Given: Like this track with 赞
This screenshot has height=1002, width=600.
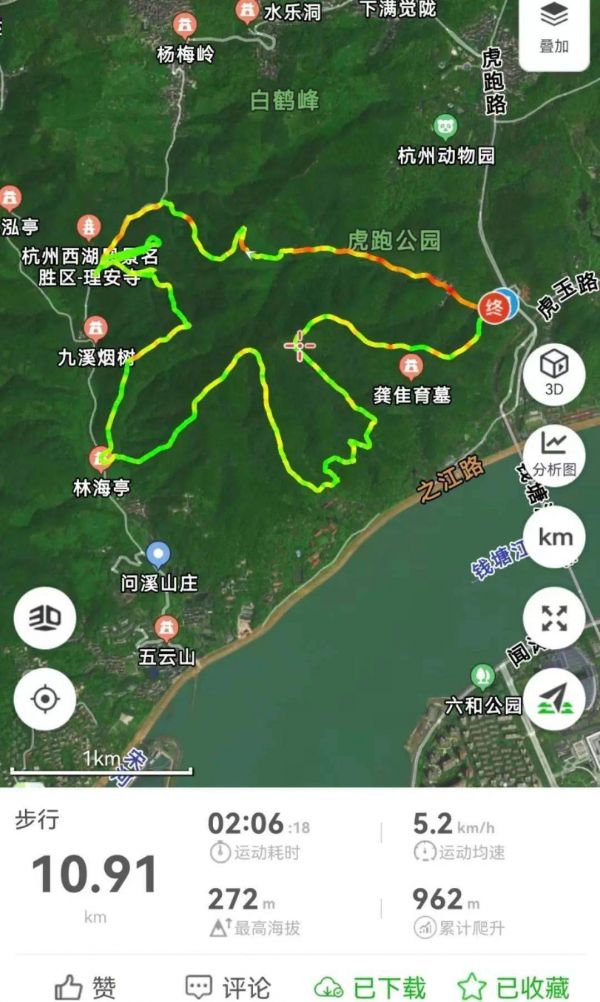Looking at the screenshot, I should [x=85, y=986].
